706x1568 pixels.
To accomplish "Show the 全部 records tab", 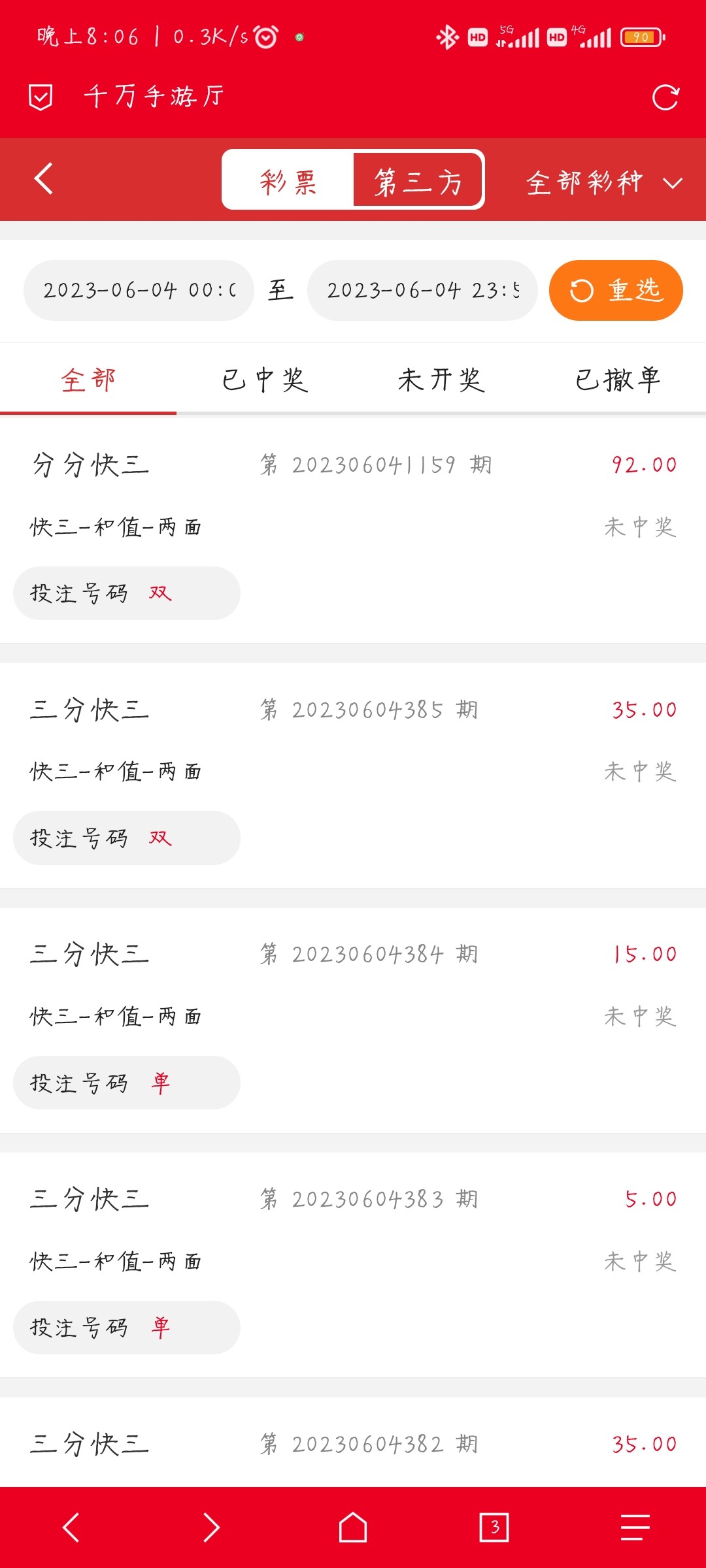I will click(88, 380).
